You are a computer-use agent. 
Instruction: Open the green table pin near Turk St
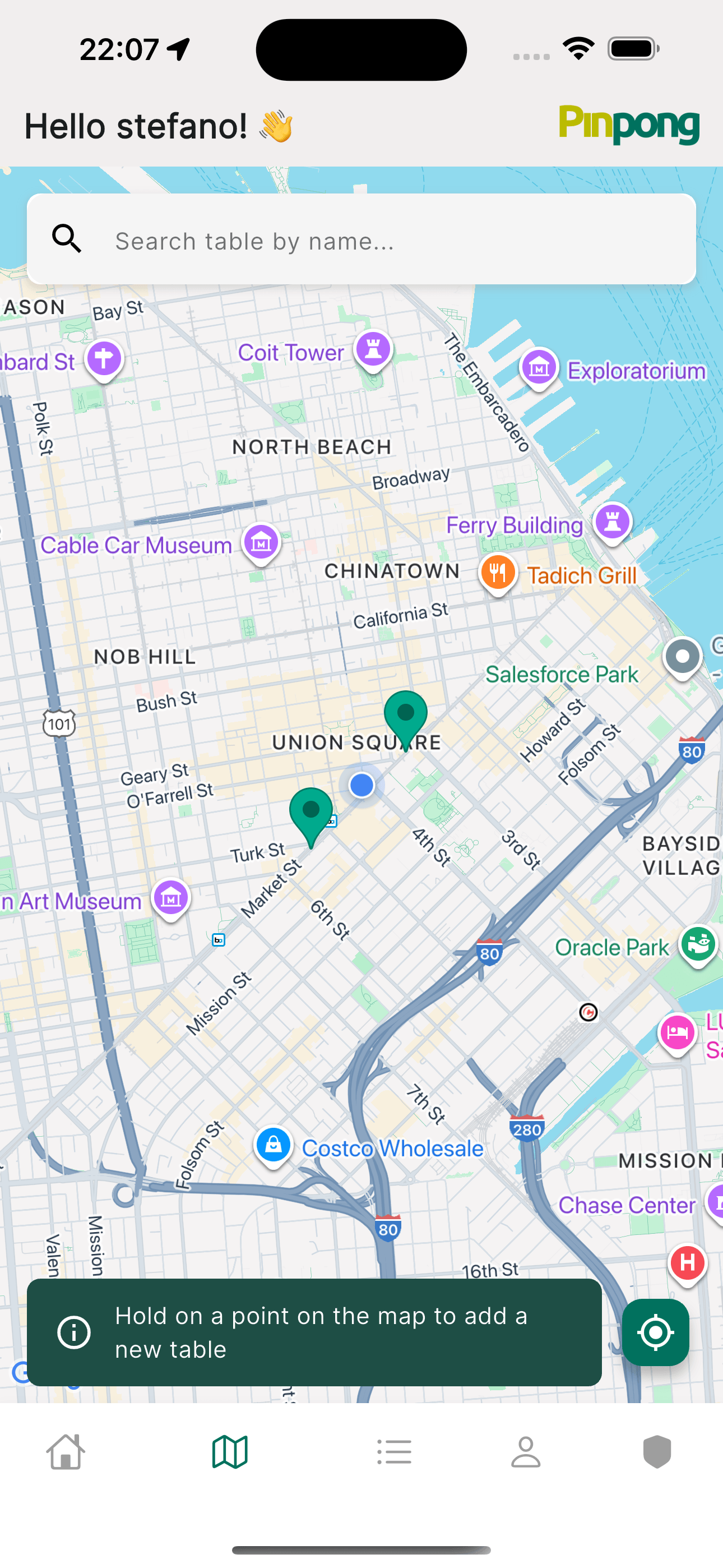pyautogui.click(x=311, y=813)
